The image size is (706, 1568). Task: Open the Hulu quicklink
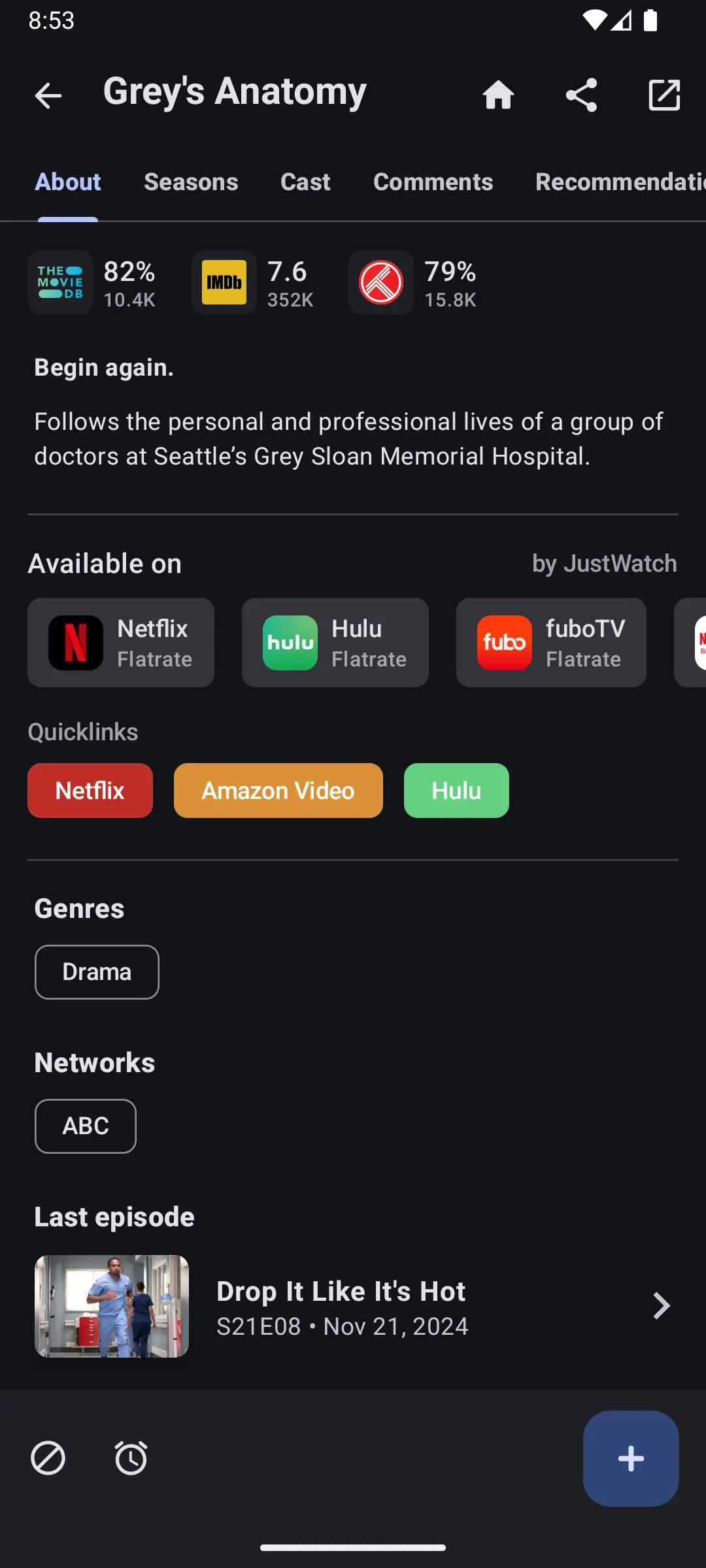coord(456,791)
